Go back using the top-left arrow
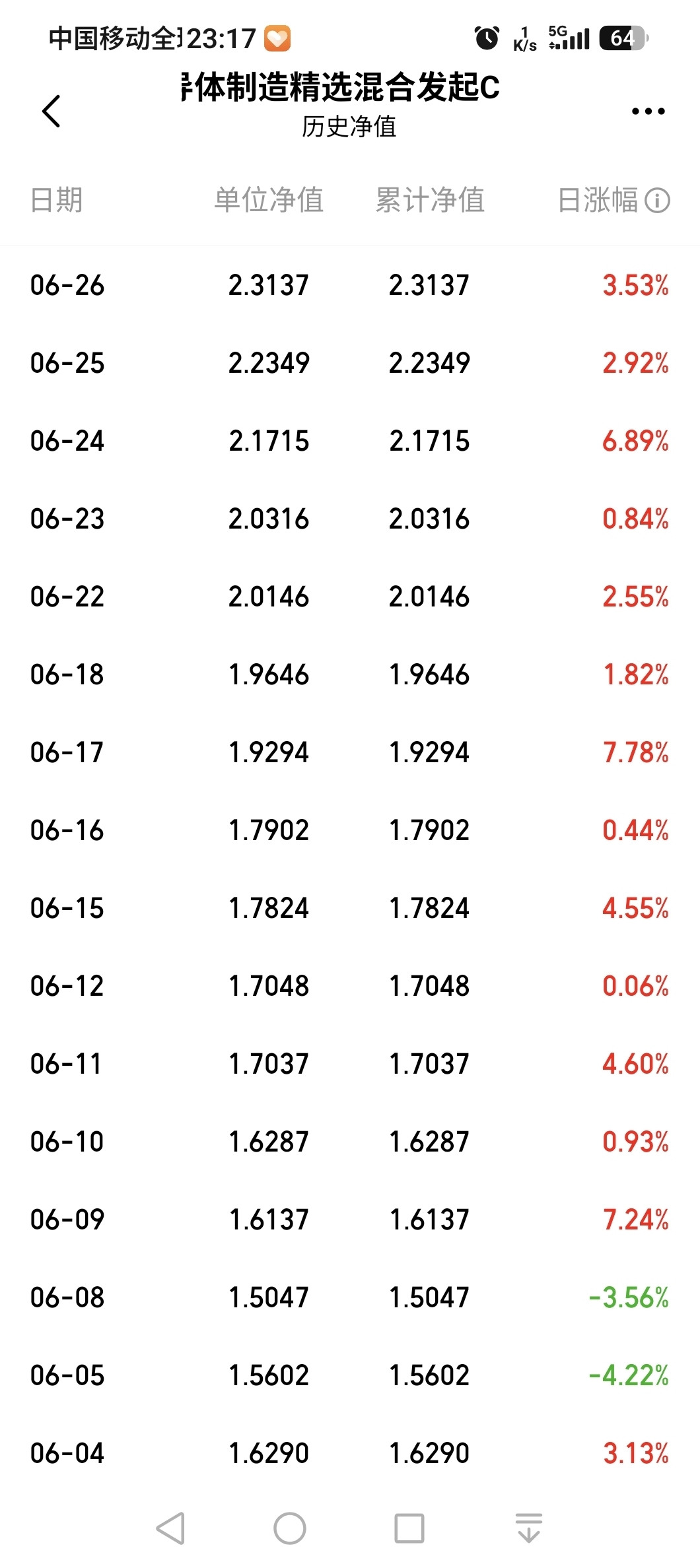Viewport: 700px width, 1568px height. coord(52,111)
